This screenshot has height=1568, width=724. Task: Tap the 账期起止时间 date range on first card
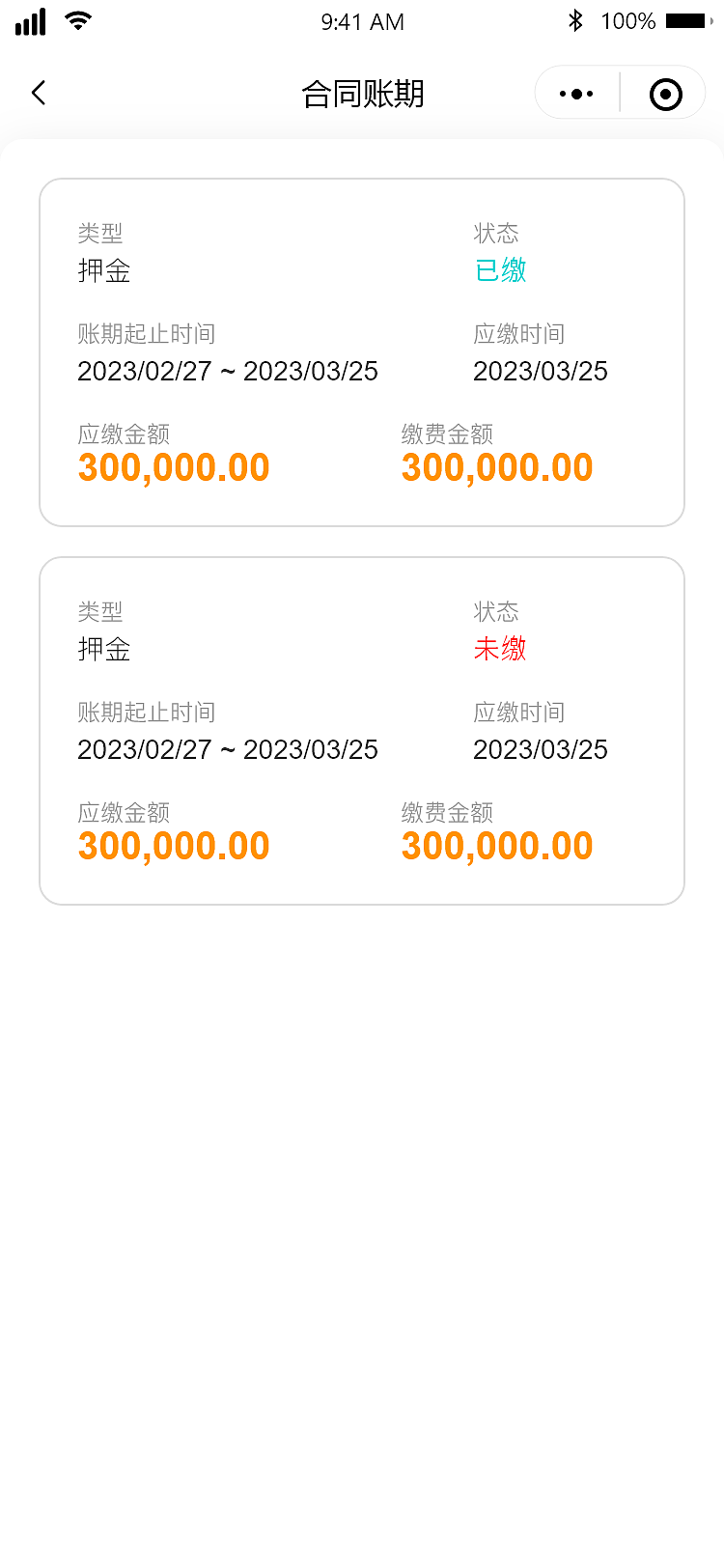coord(228,371)
